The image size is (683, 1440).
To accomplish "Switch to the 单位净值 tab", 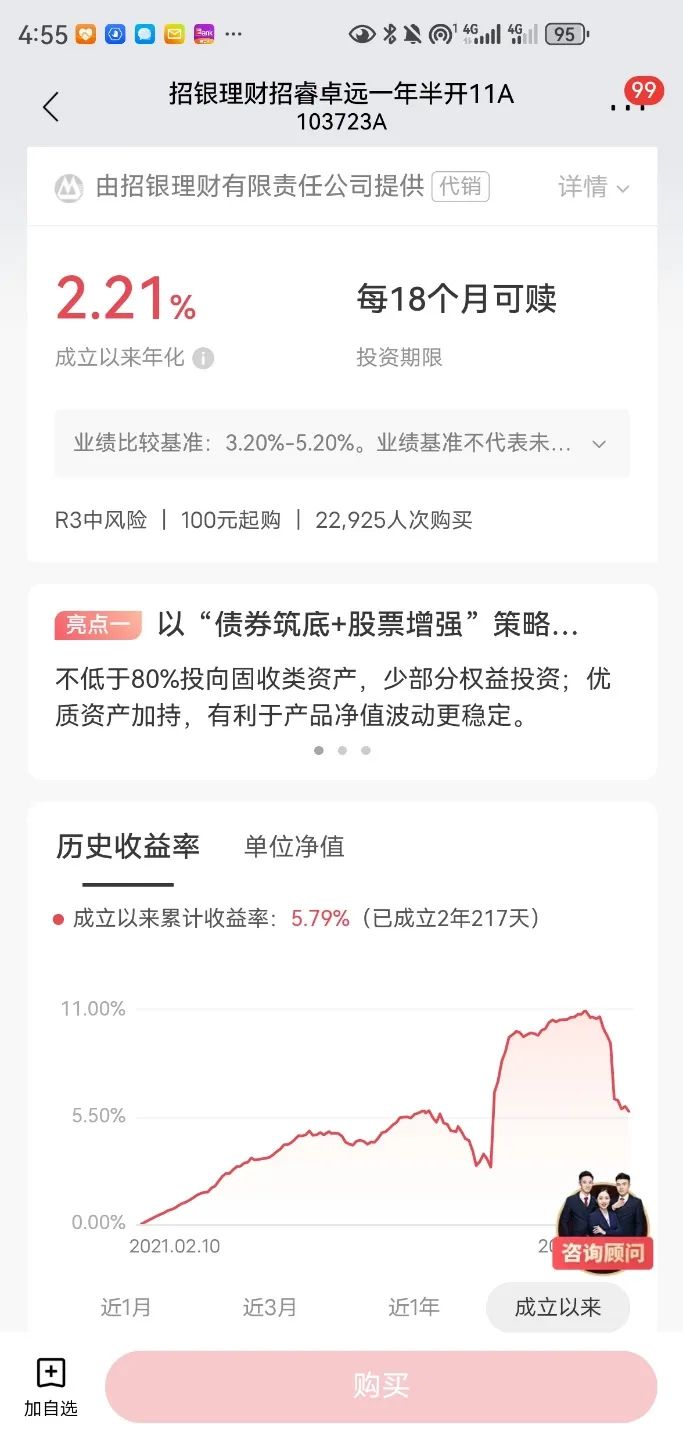I will [294, 847].
